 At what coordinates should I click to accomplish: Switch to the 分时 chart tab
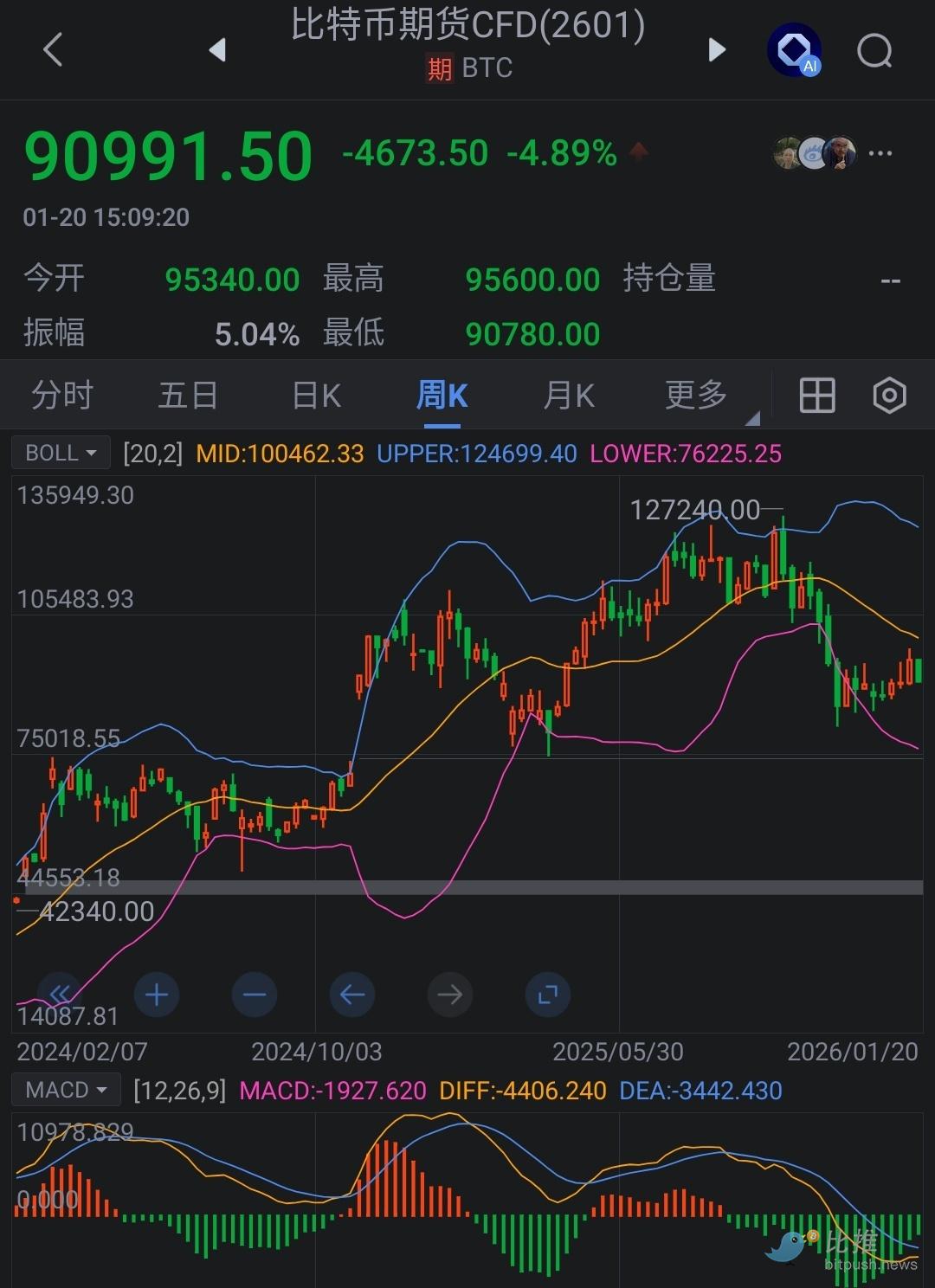point(61,396)
